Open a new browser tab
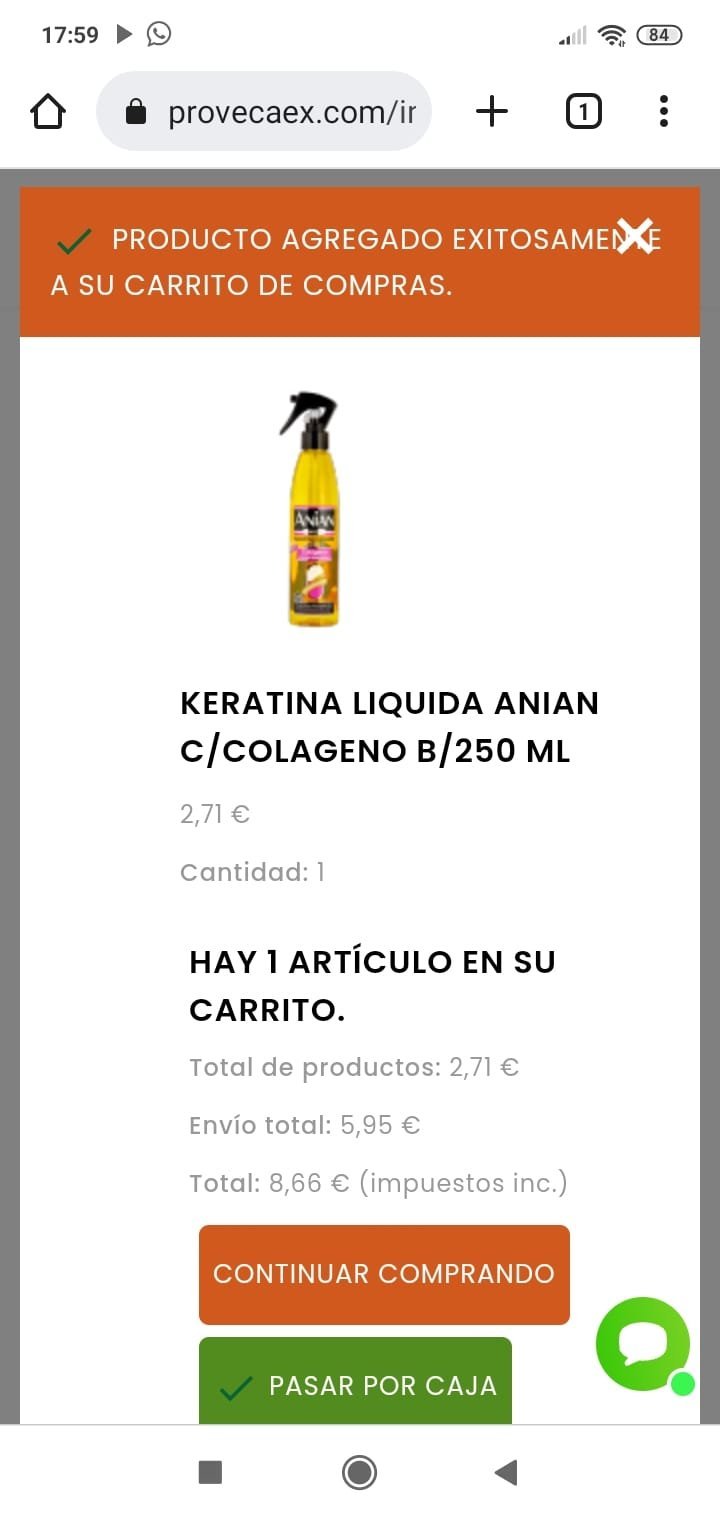Screen dimensions: 720x1520 click(x=491, y=112)
